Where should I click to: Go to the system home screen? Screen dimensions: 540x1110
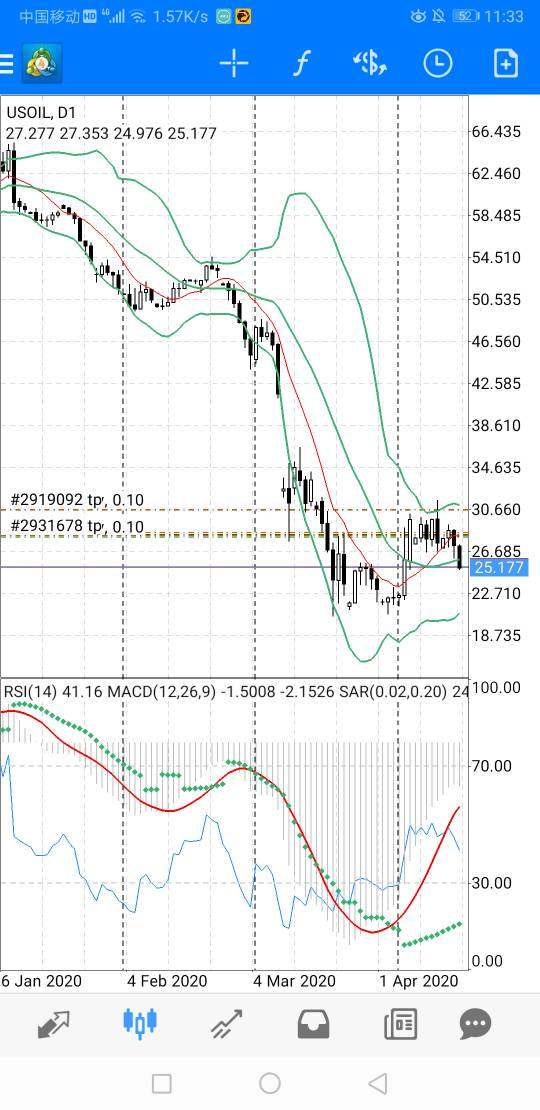[270, 1083]
